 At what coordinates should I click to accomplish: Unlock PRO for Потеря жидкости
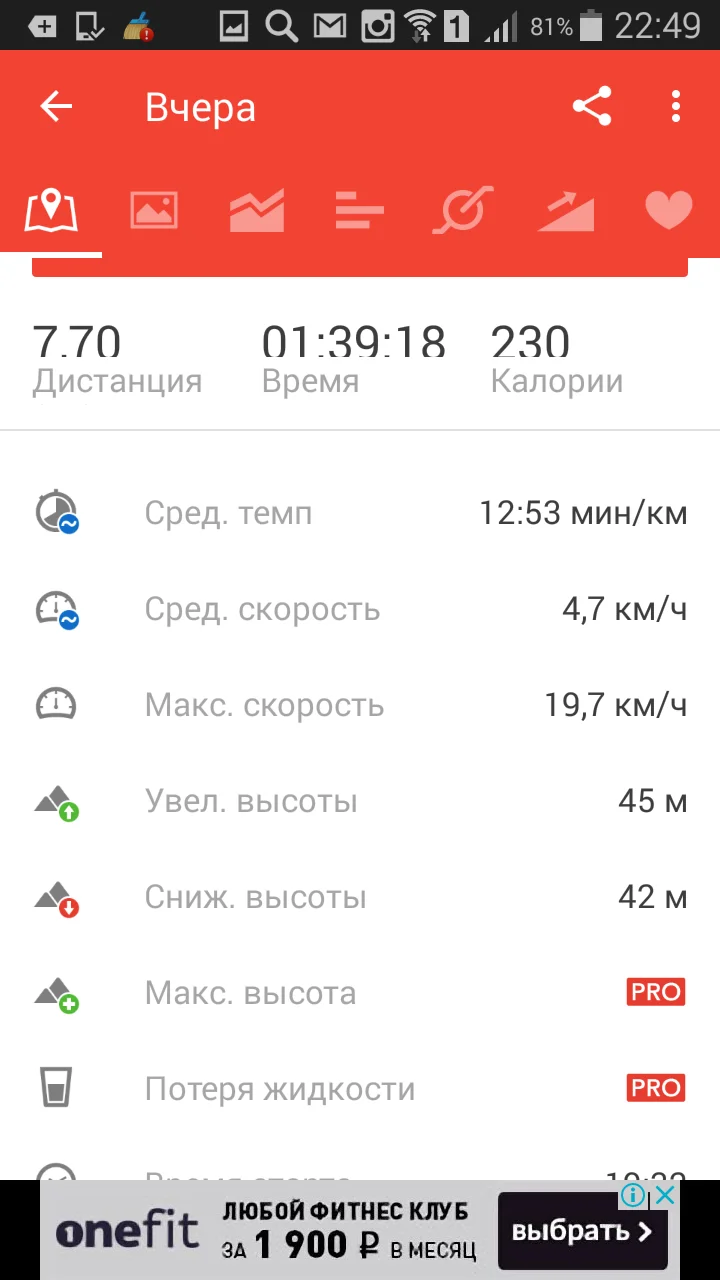(655, 1088)
